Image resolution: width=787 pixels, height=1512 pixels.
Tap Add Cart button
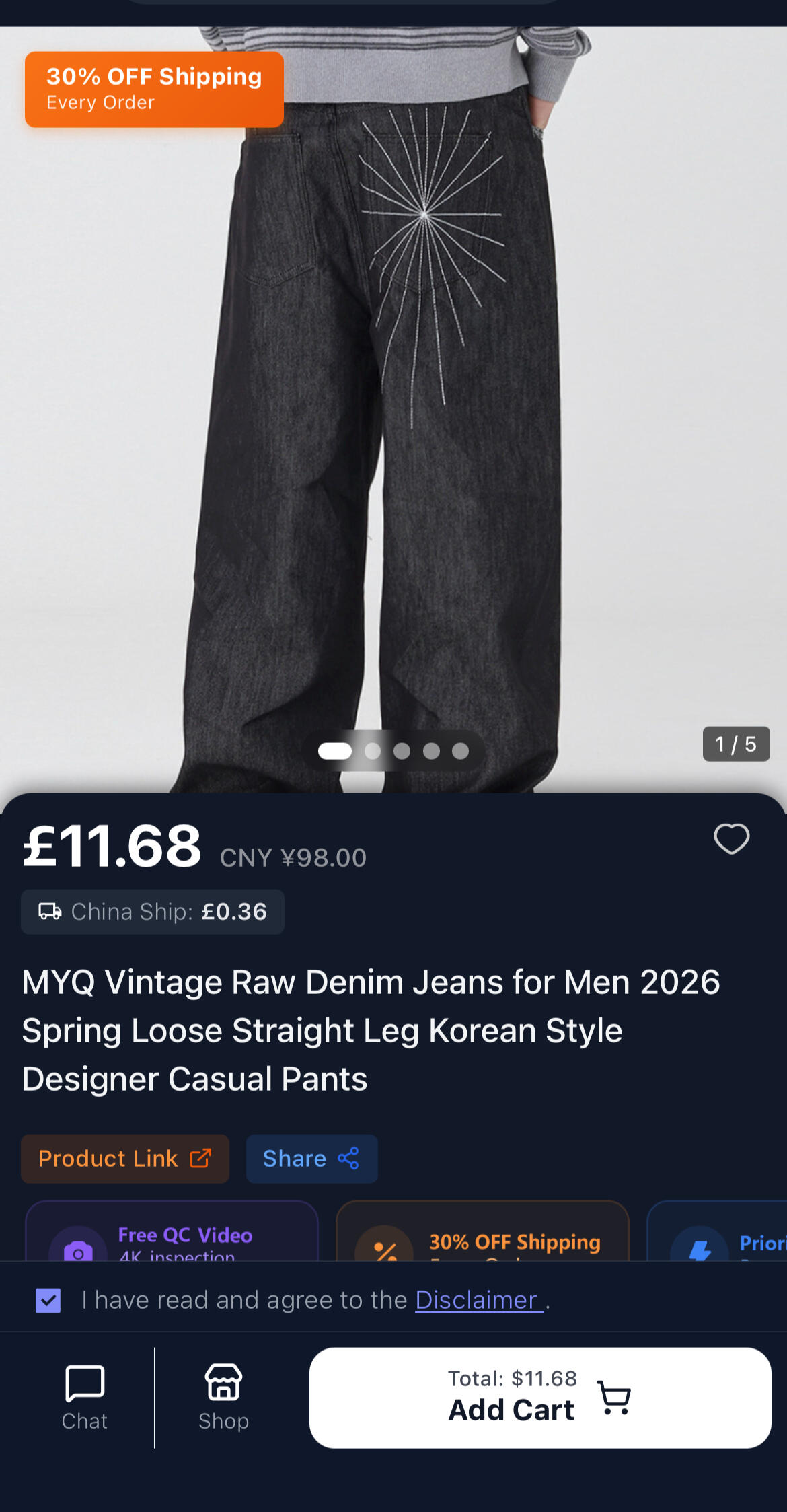(539, 1398)
